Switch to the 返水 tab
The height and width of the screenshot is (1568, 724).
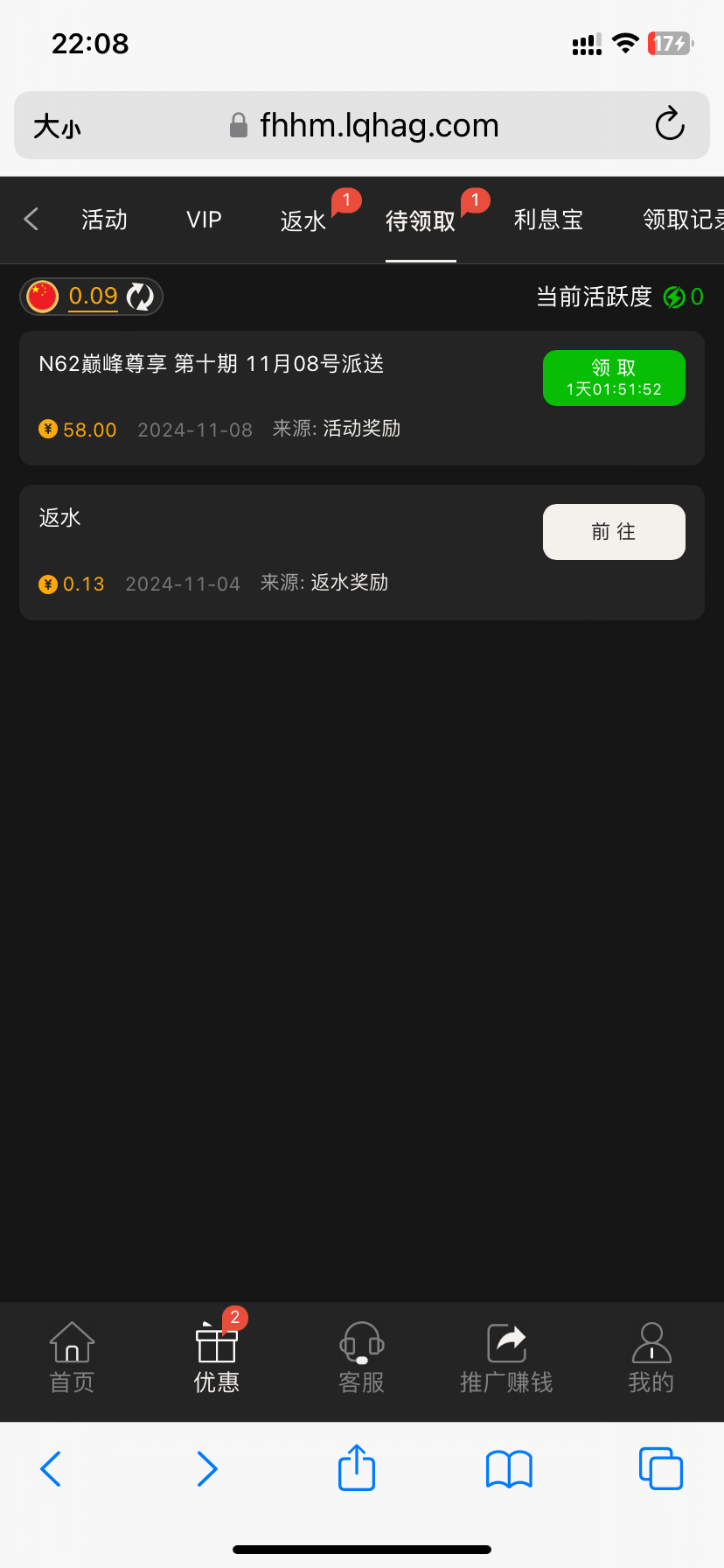(303, 220)
